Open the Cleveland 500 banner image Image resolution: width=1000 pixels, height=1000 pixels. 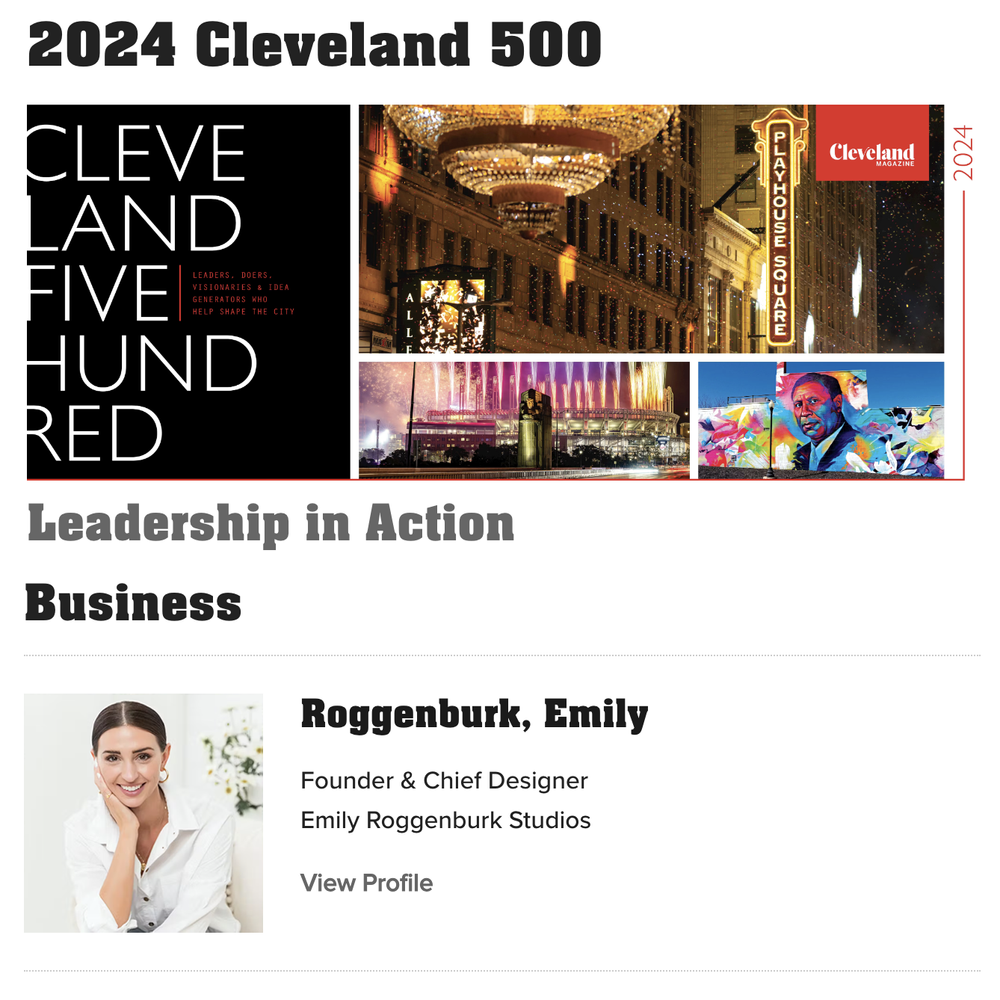tap(495, 292)
